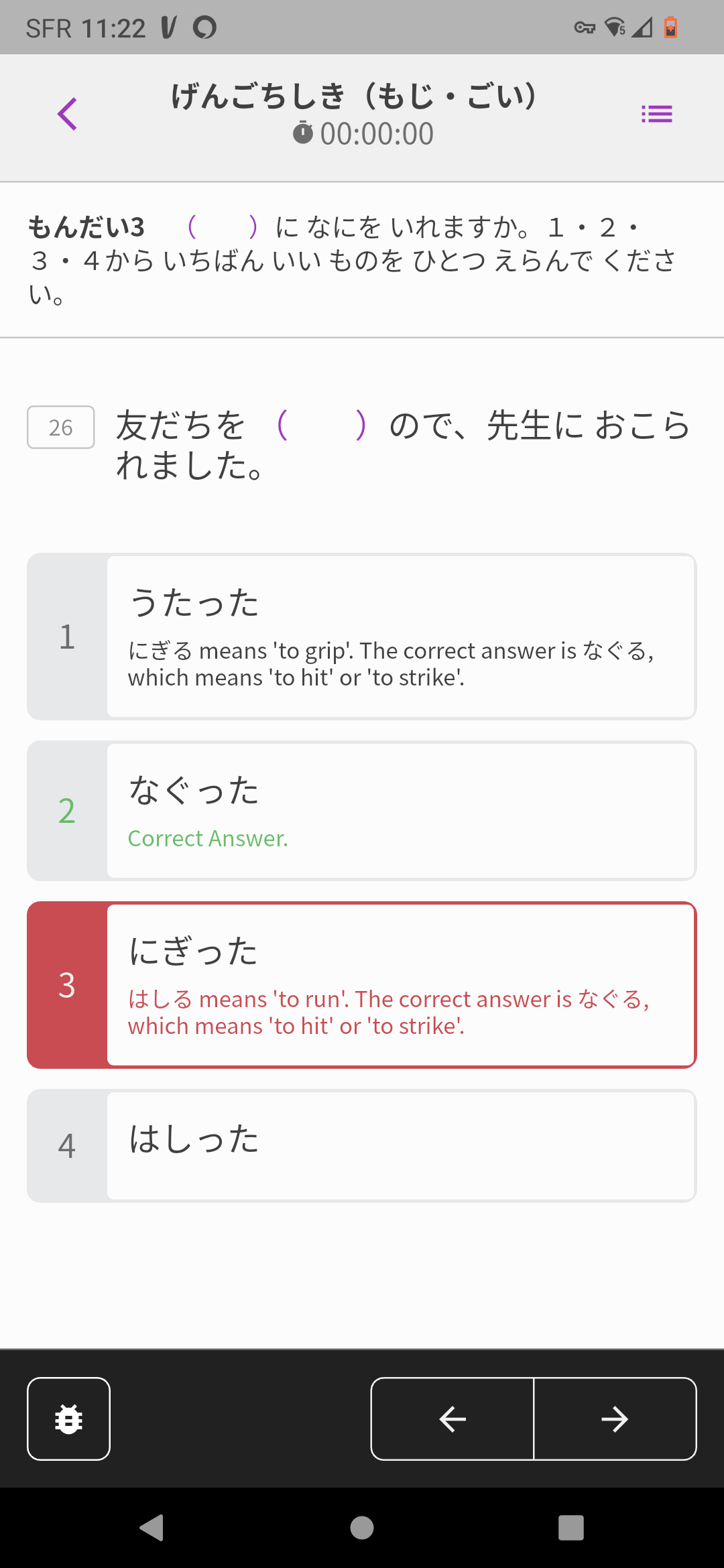The height and width of the screenshot is (1568, 724).
Task: Pick answer option にぎった
Action: 362,985
